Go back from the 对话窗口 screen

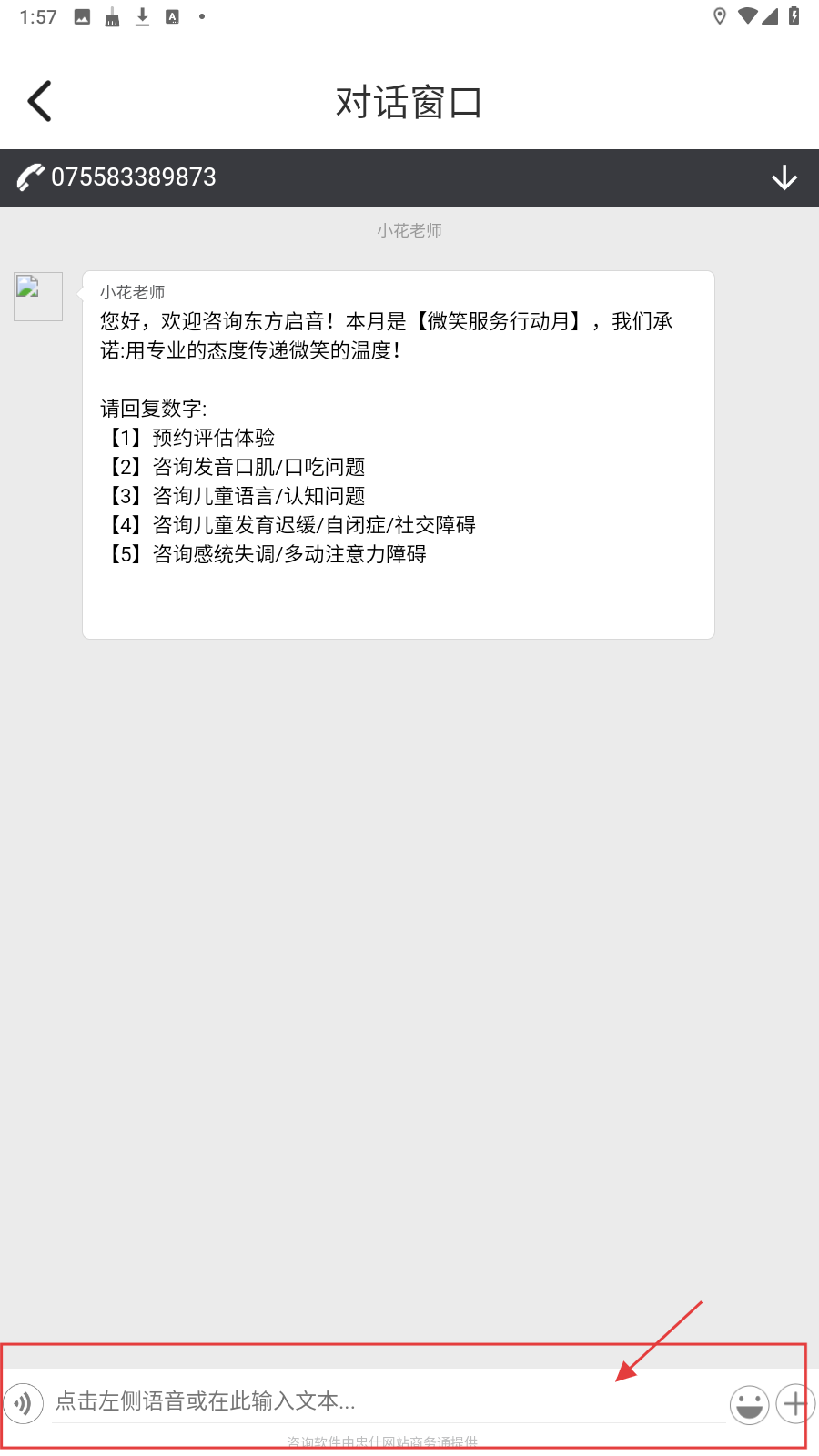coord(40,101)
